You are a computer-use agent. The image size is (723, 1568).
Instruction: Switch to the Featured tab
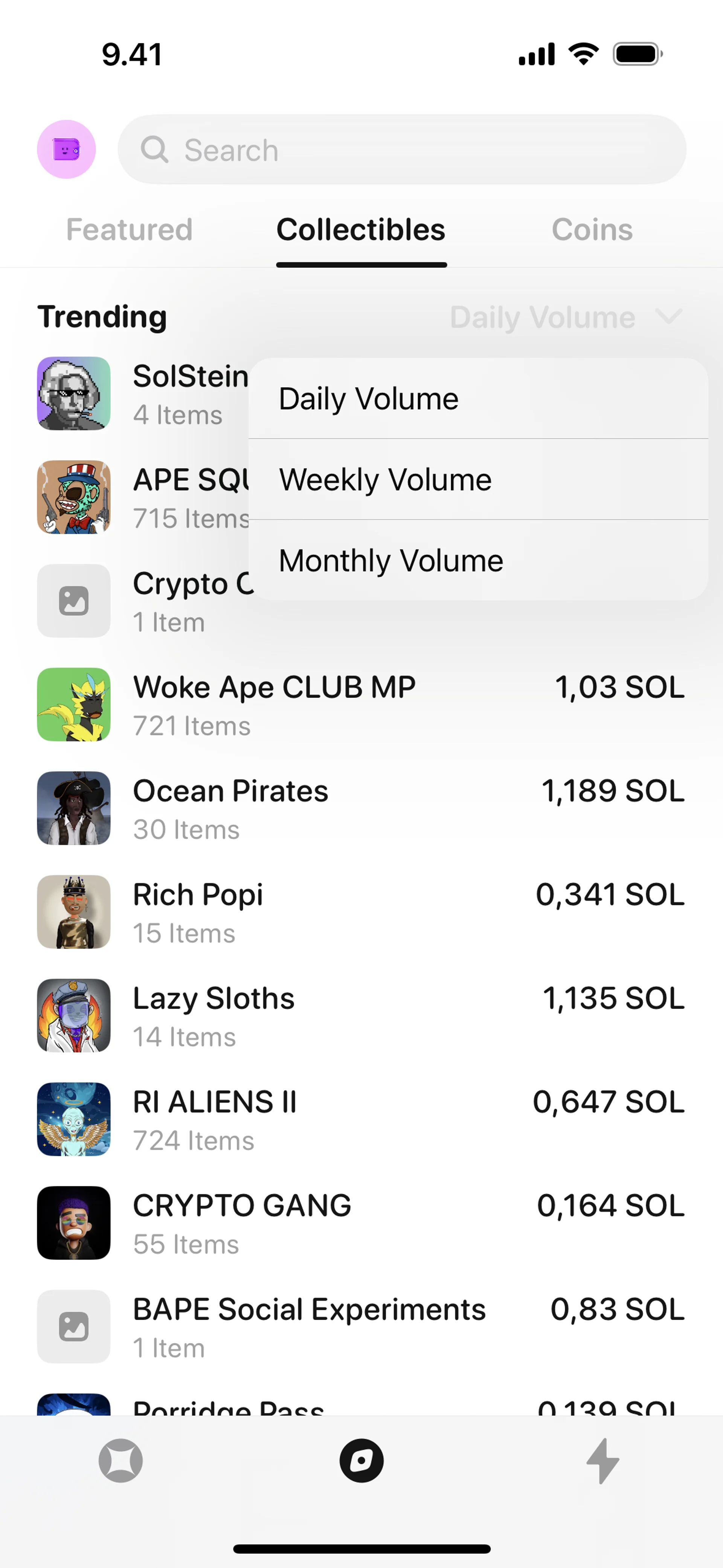(129, 230)
